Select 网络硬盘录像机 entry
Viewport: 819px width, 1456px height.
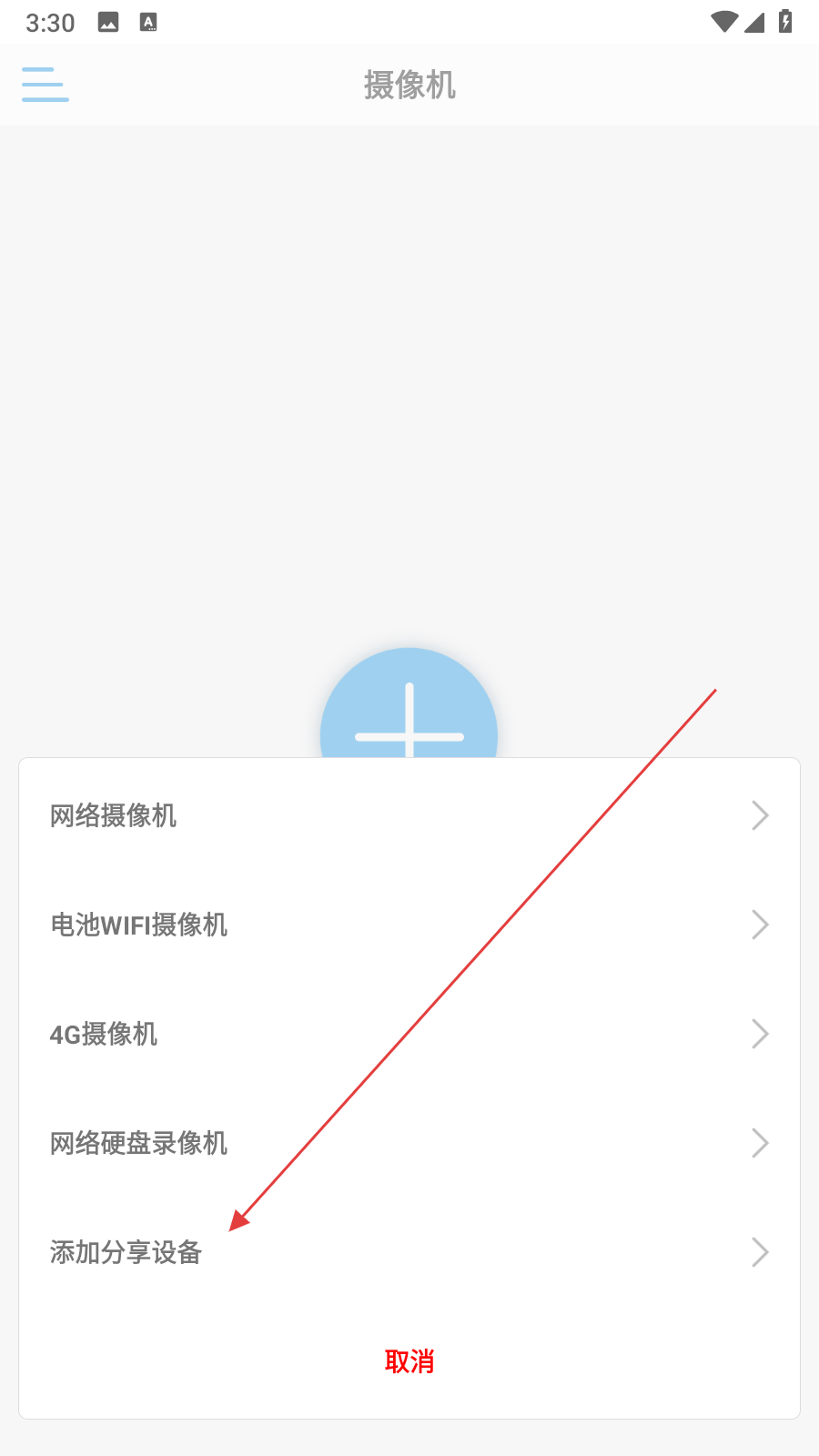pyautogui.click(x=409, y=1143)
